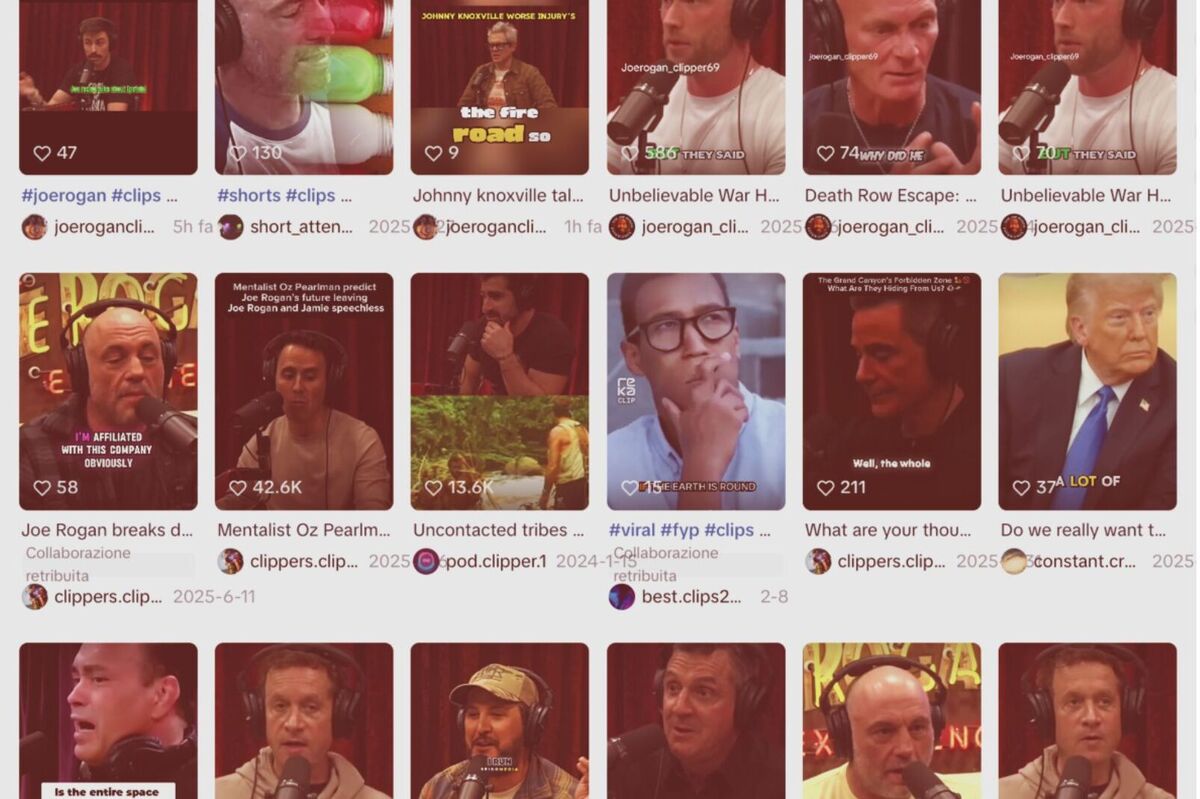1200x799 pixels.
Task: Play the Mentalist Oz Pearlman video
Action: coord(304,390)
